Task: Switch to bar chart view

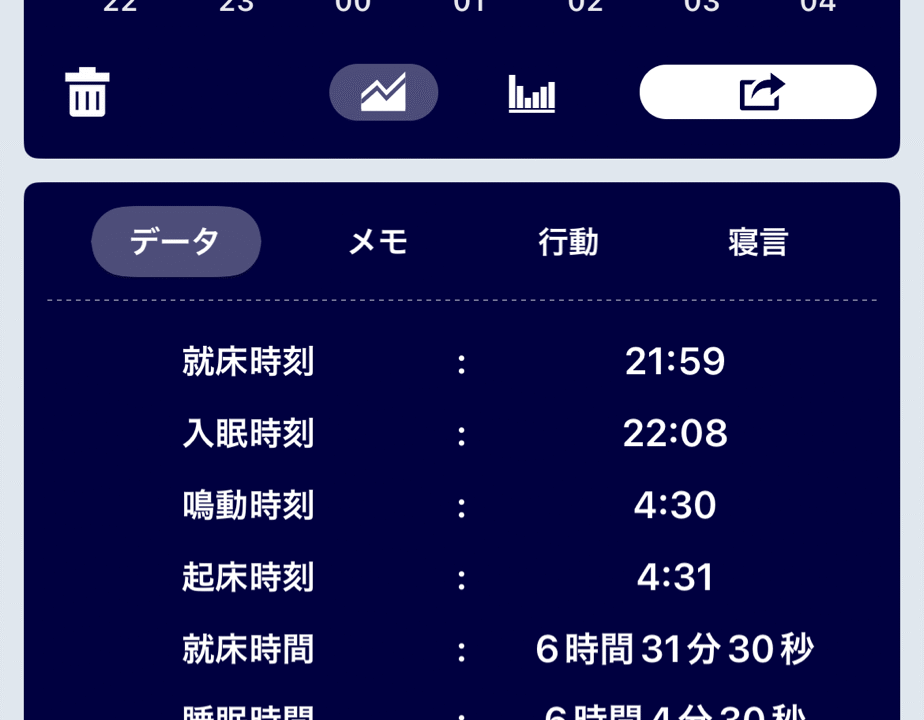Action: tap(531, 93)
